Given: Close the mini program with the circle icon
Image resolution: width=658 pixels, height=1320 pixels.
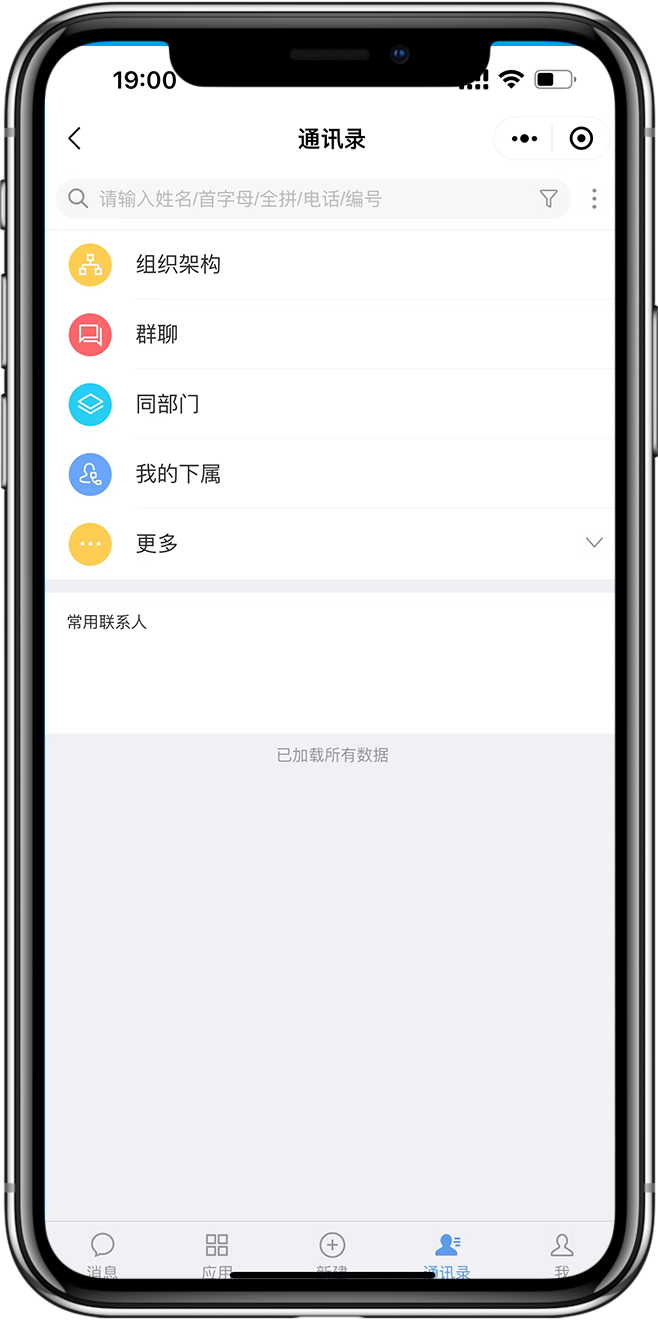Looking at the screenshot, I should [x=581, y=139].
